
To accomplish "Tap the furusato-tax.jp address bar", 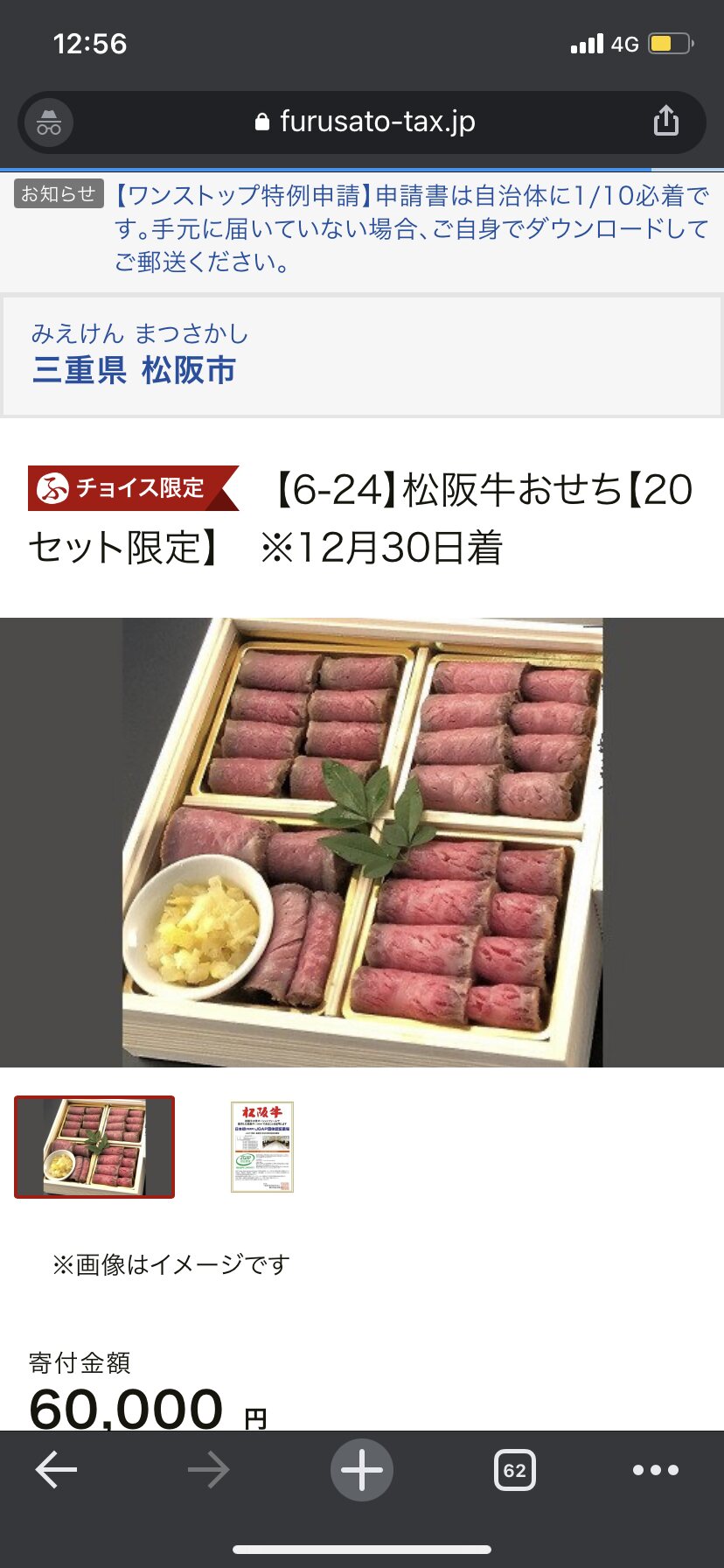I will pyautogui.click(x=365, y=122).
